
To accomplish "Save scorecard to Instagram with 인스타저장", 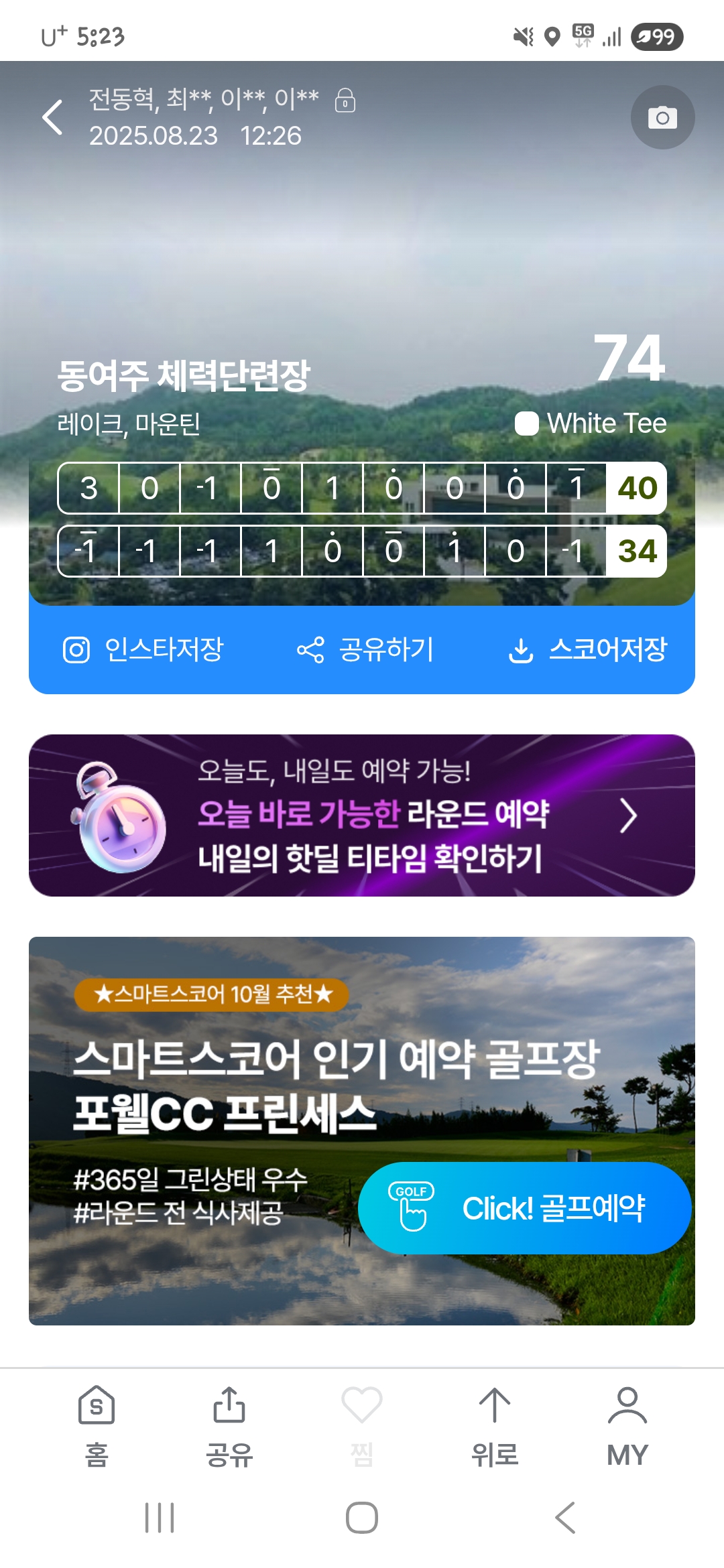I will click(143, 649).
